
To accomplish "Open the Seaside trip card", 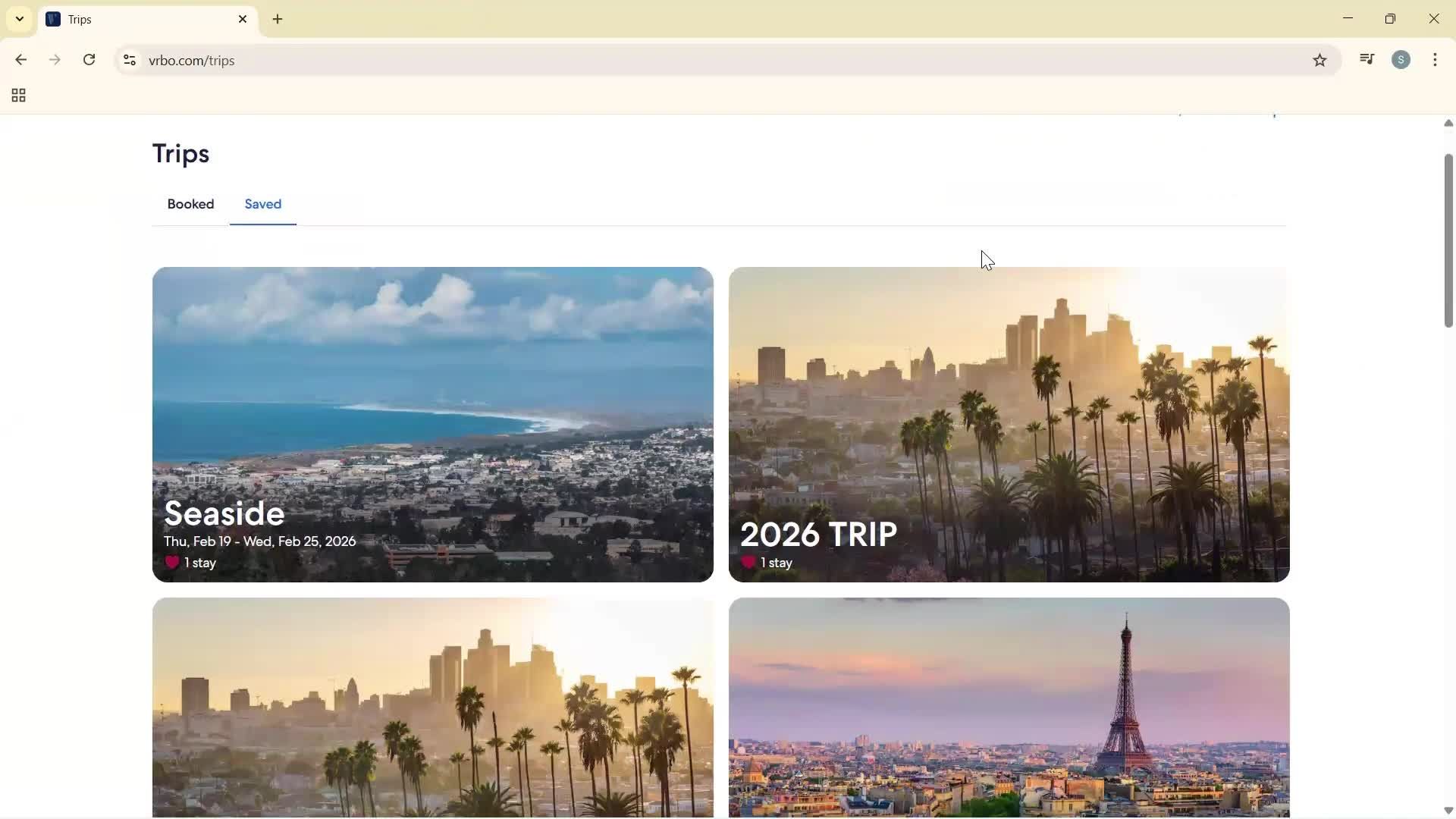I will click(x=432, y=424).
